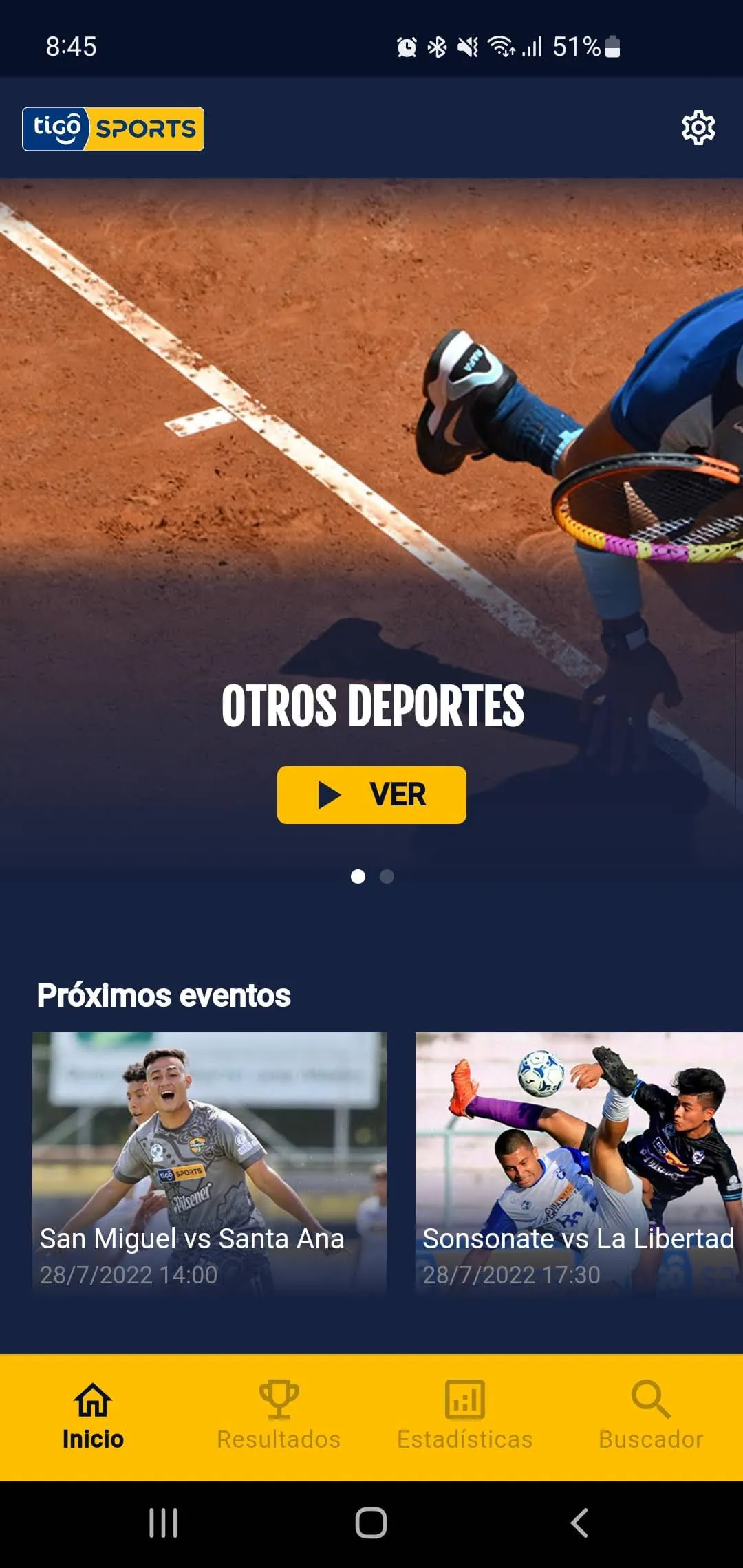Image resolution: width=743 pixels, height=1568 pixels.
Task: Tap the Wi-Fi icon in the status bar
Action: pyautogui.click(x=502, y=45)
